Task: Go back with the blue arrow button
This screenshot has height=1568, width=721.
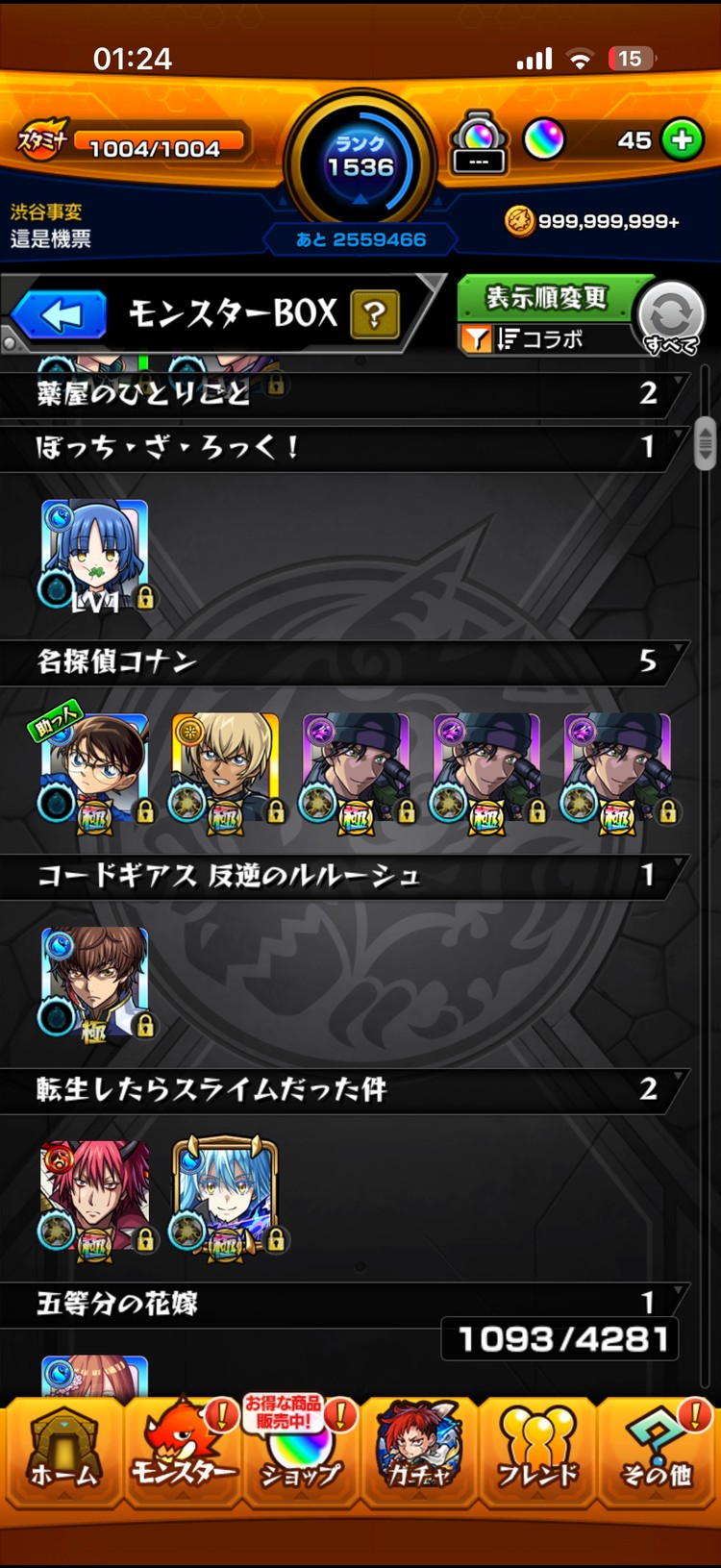Action: pyautogui.click(x=60, y=314)
